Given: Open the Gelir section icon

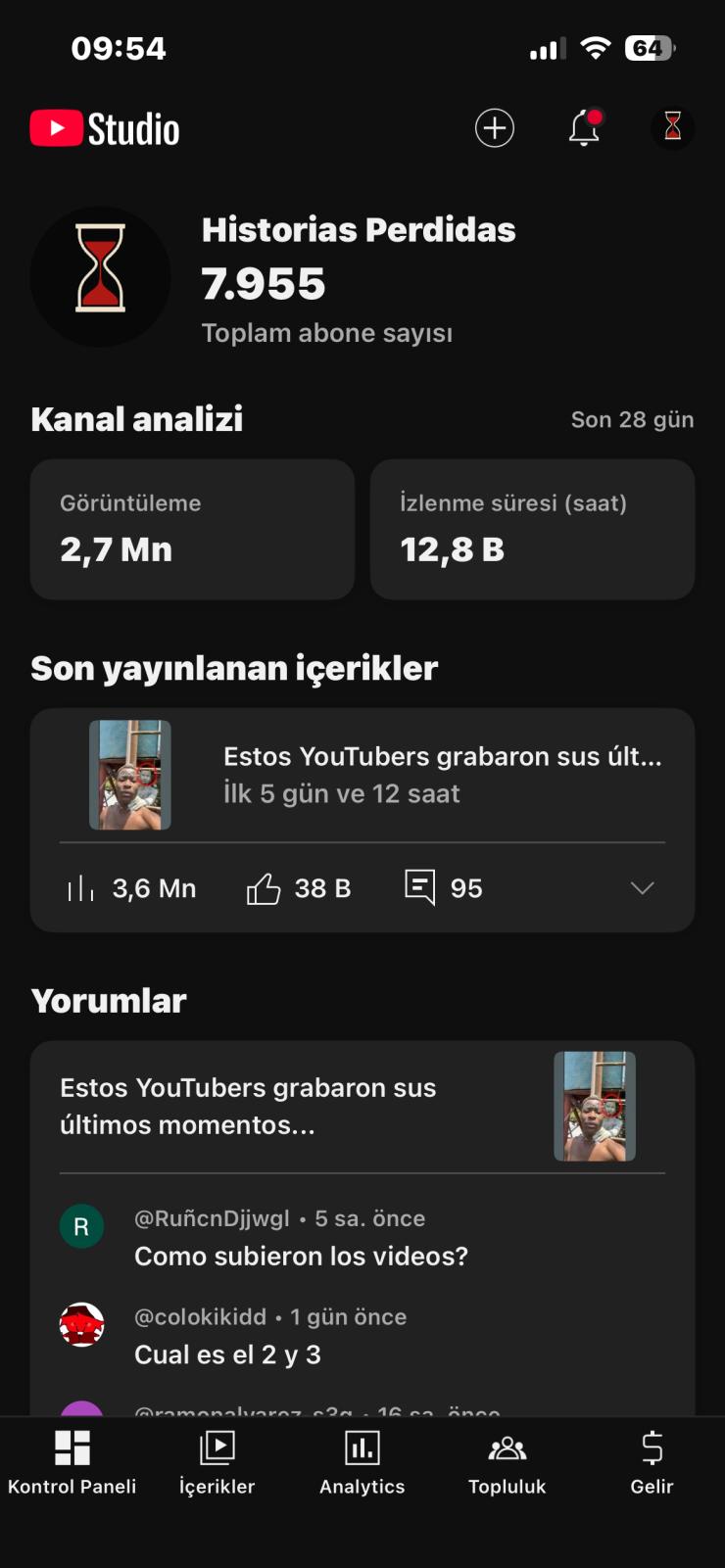Looking at the screenshot, I should [651, 1462].
